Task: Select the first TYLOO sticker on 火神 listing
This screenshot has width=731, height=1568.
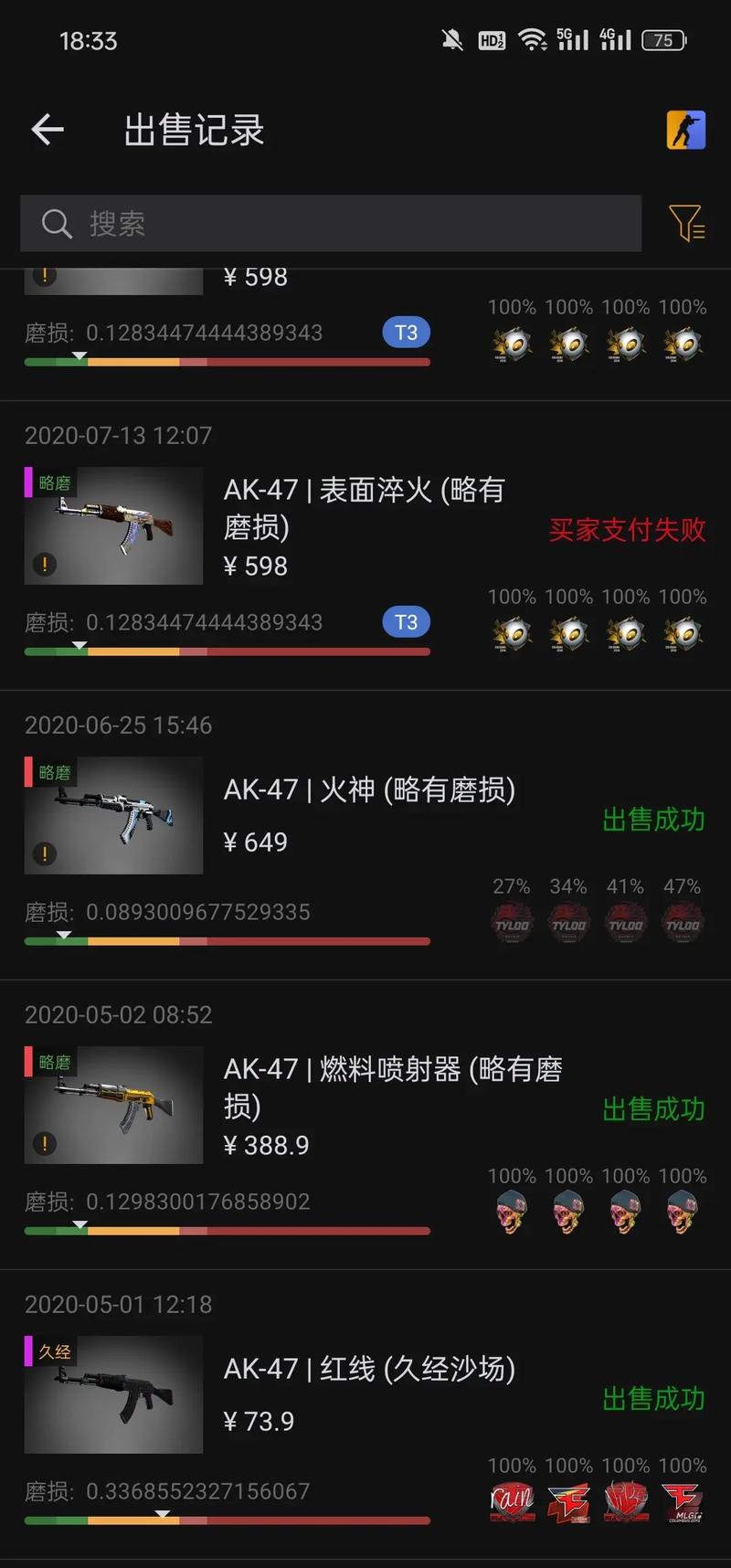Action: pos(512,923)
